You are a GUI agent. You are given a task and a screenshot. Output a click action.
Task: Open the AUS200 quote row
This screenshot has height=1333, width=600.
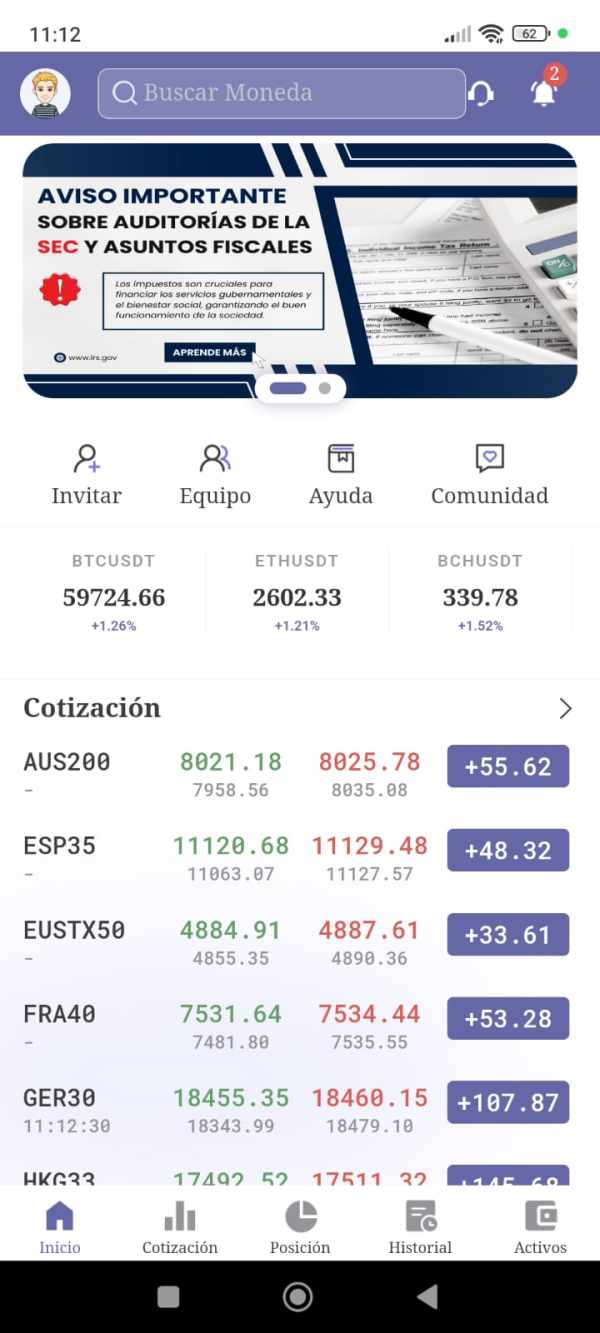click(x=230, y=774)
